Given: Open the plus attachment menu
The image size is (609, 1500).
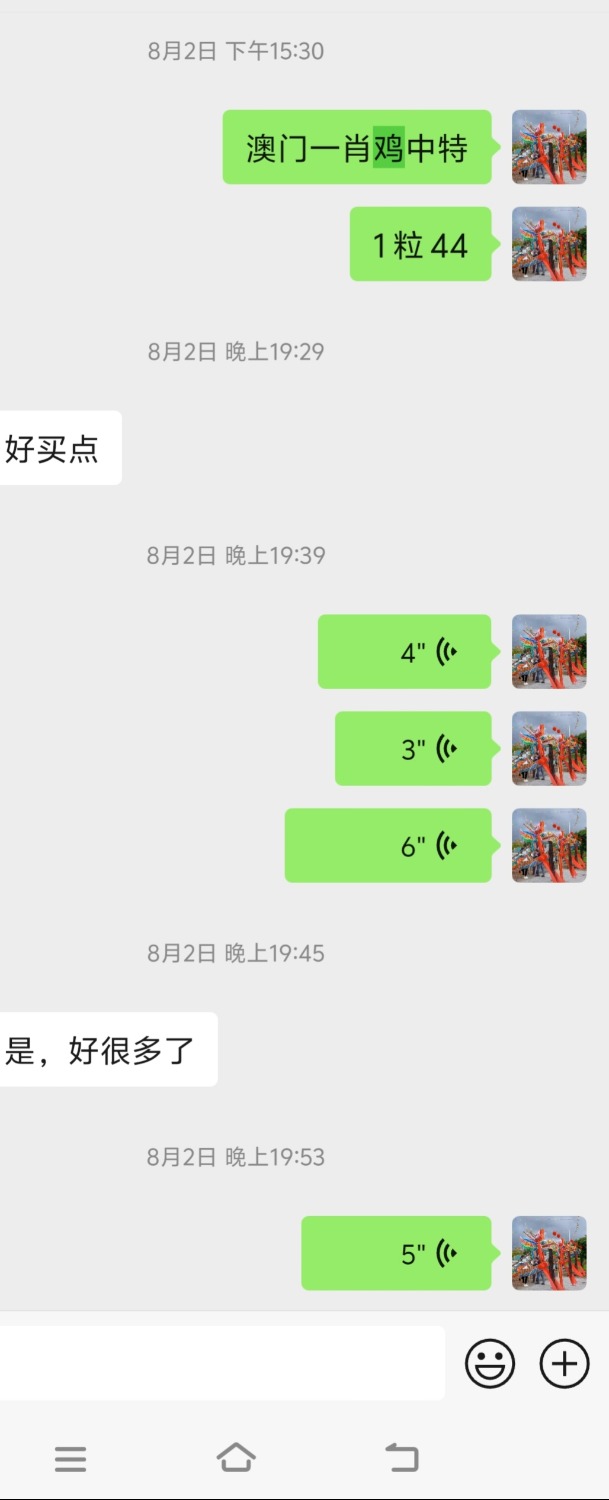Looking at the screenshot, I should pos(564,1364).
